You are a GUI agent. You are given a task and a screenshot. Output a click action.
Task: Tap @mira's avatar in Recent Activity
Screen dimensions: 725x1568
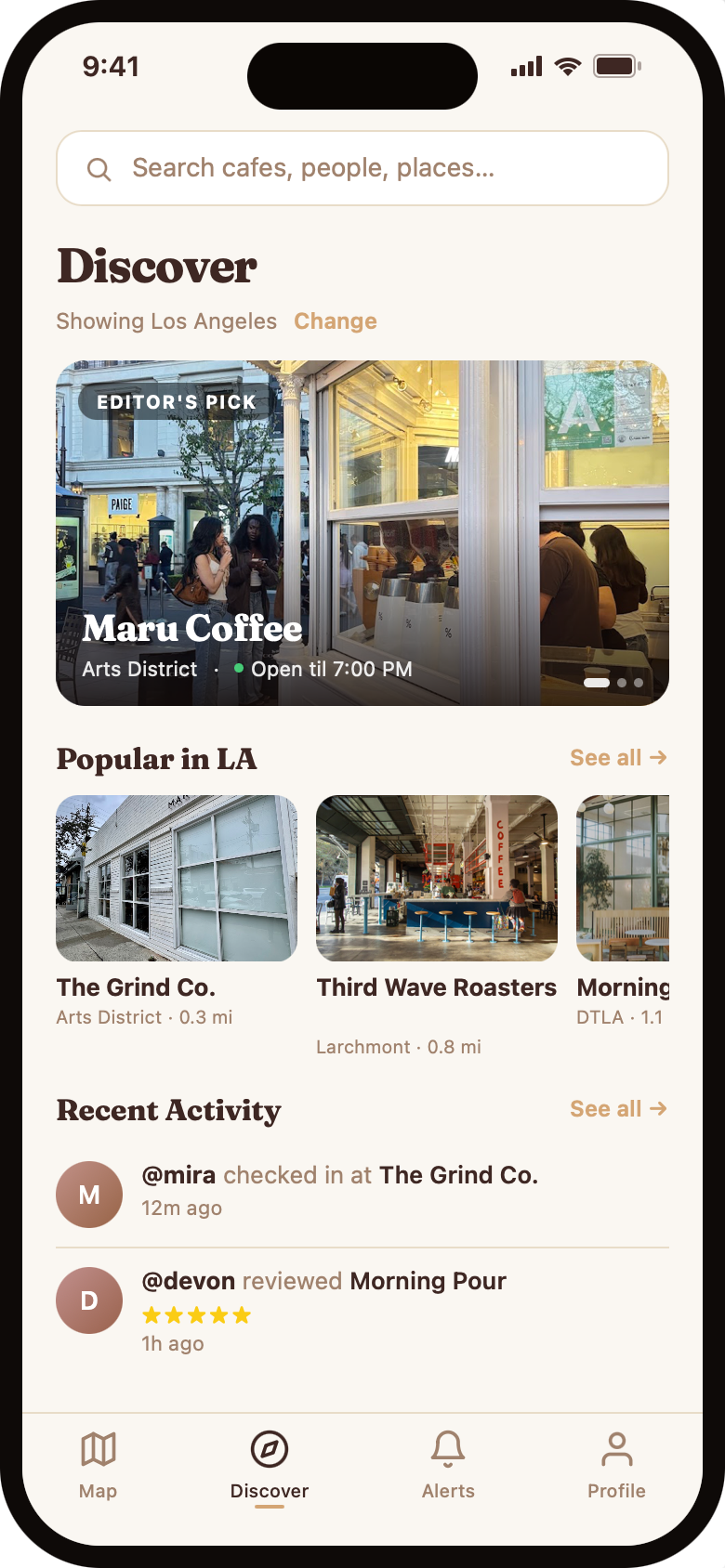tap(89, 1195)
